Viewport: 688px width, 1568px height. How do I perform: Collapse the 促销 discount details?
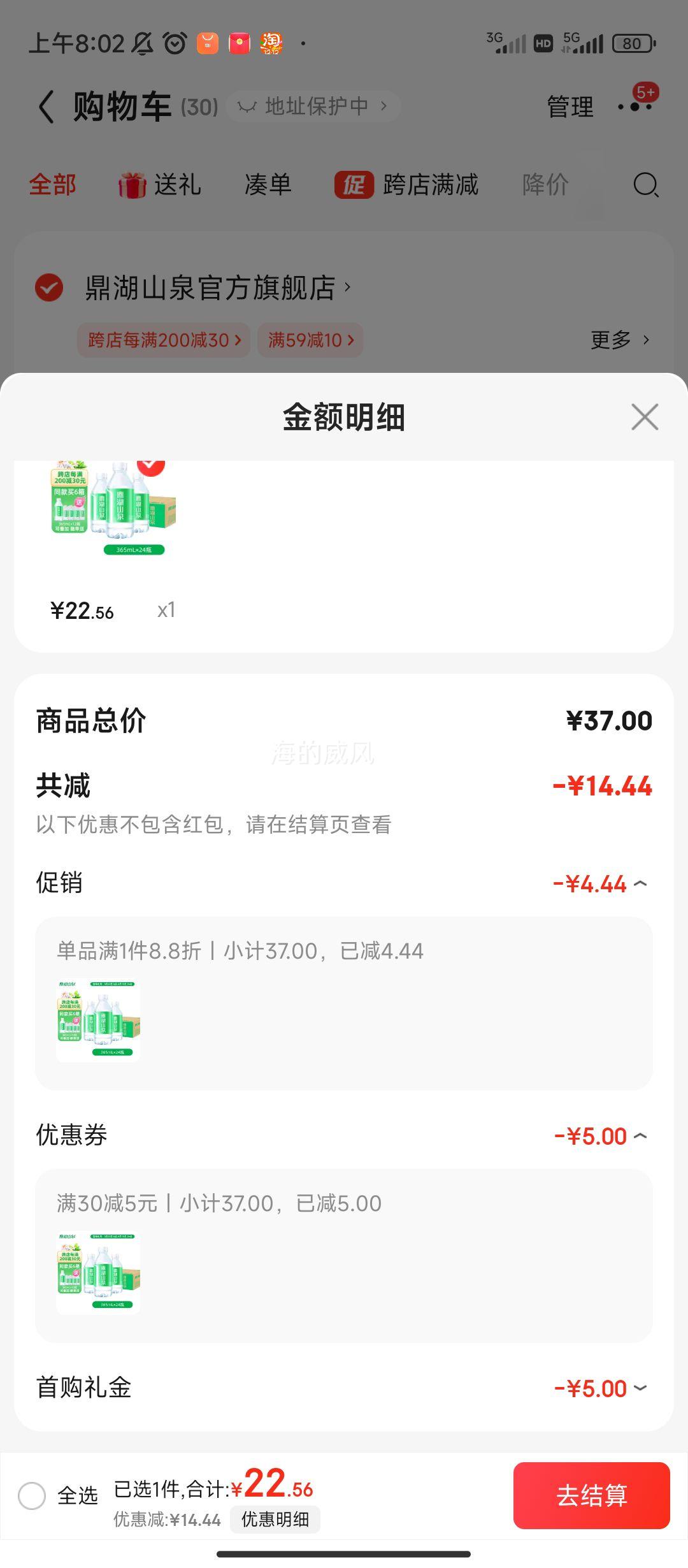click(641, 883)
